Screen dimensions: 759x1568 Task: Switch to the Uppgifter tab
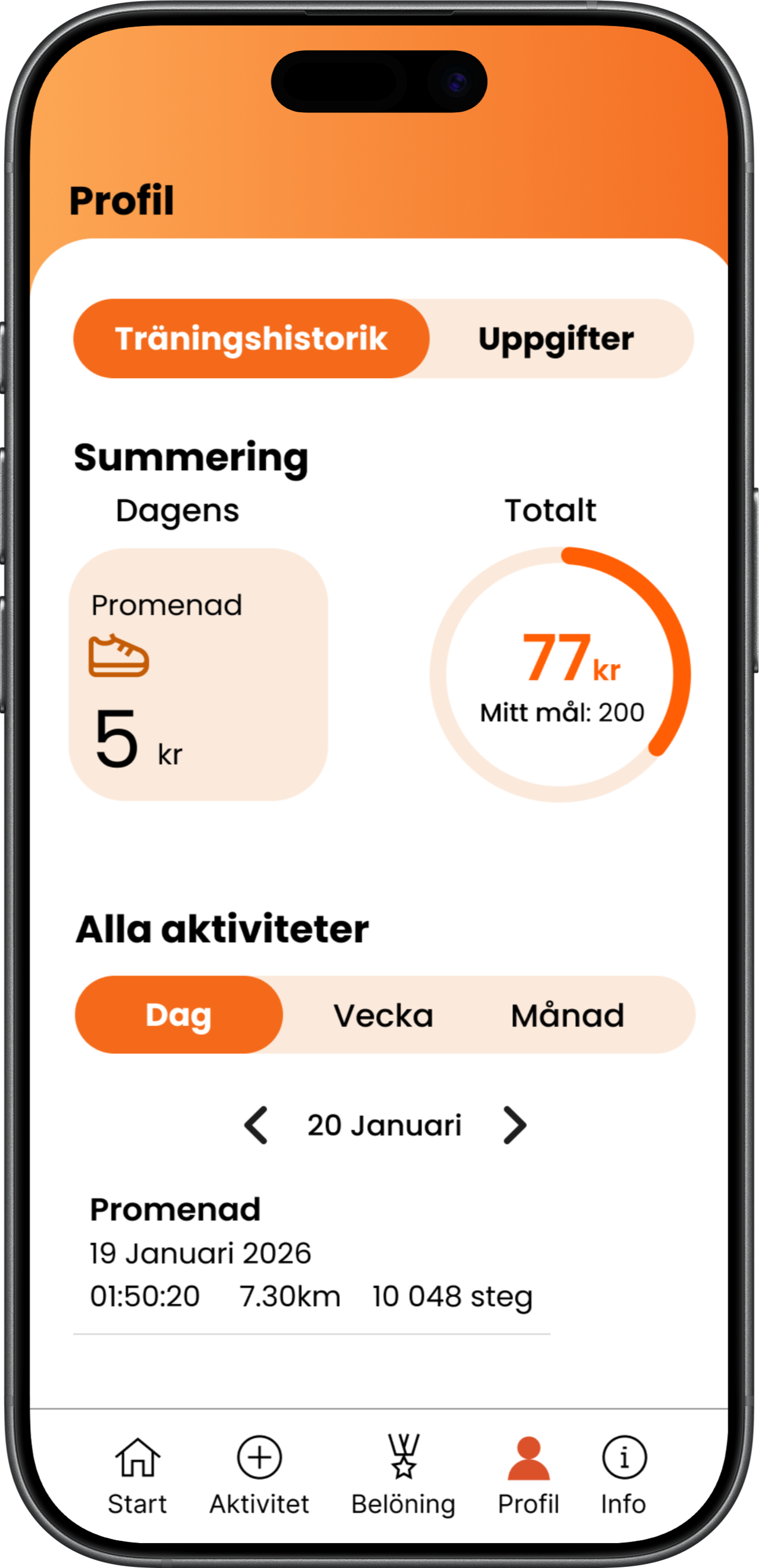[x=556, y=338]
